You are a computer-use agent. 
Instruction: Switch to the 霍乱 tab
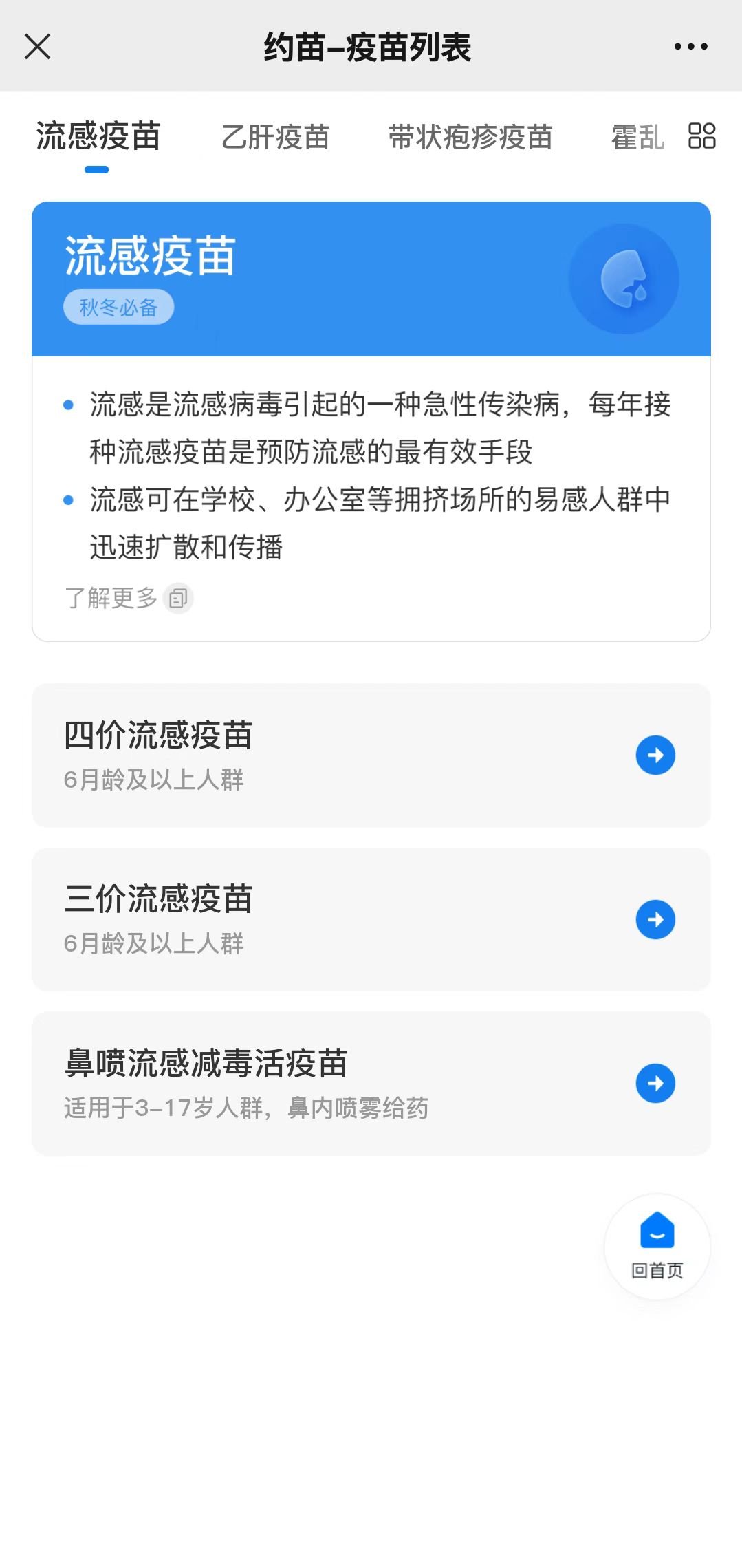click(637, 137)
